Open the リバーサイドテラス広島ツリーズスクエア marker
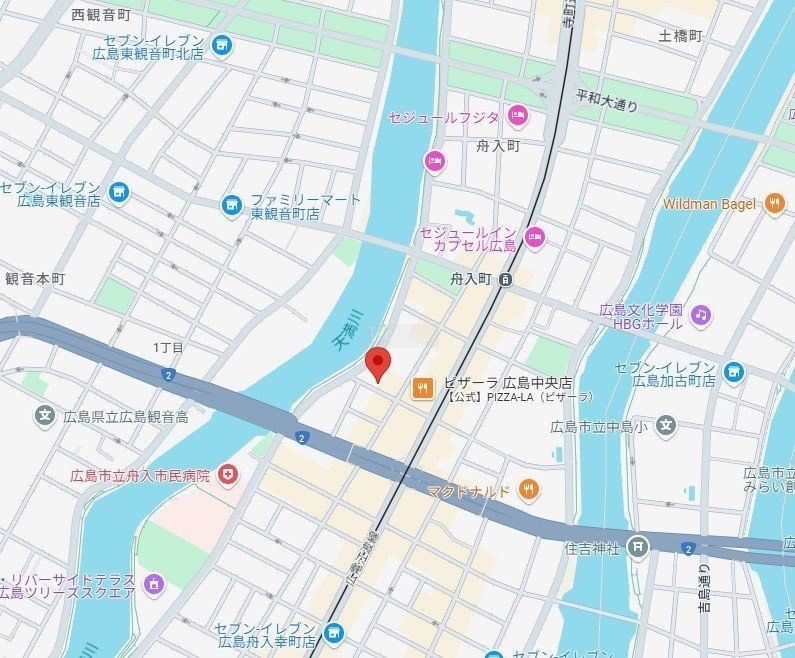Screen dimensions: 795x658 tap(153, 583)
